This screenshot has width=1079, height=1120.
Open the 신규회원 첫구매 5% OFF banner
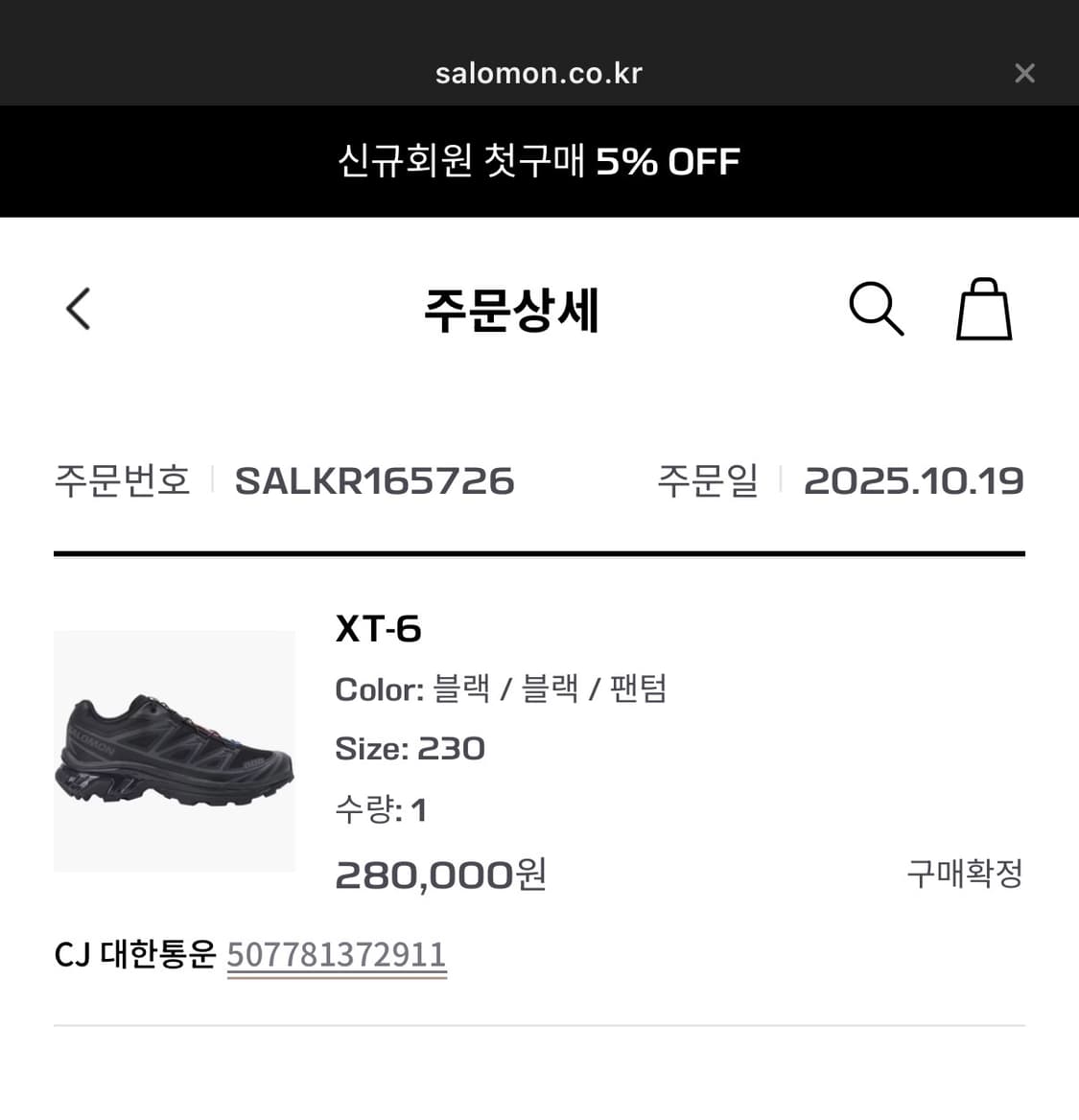pos(539,161)
